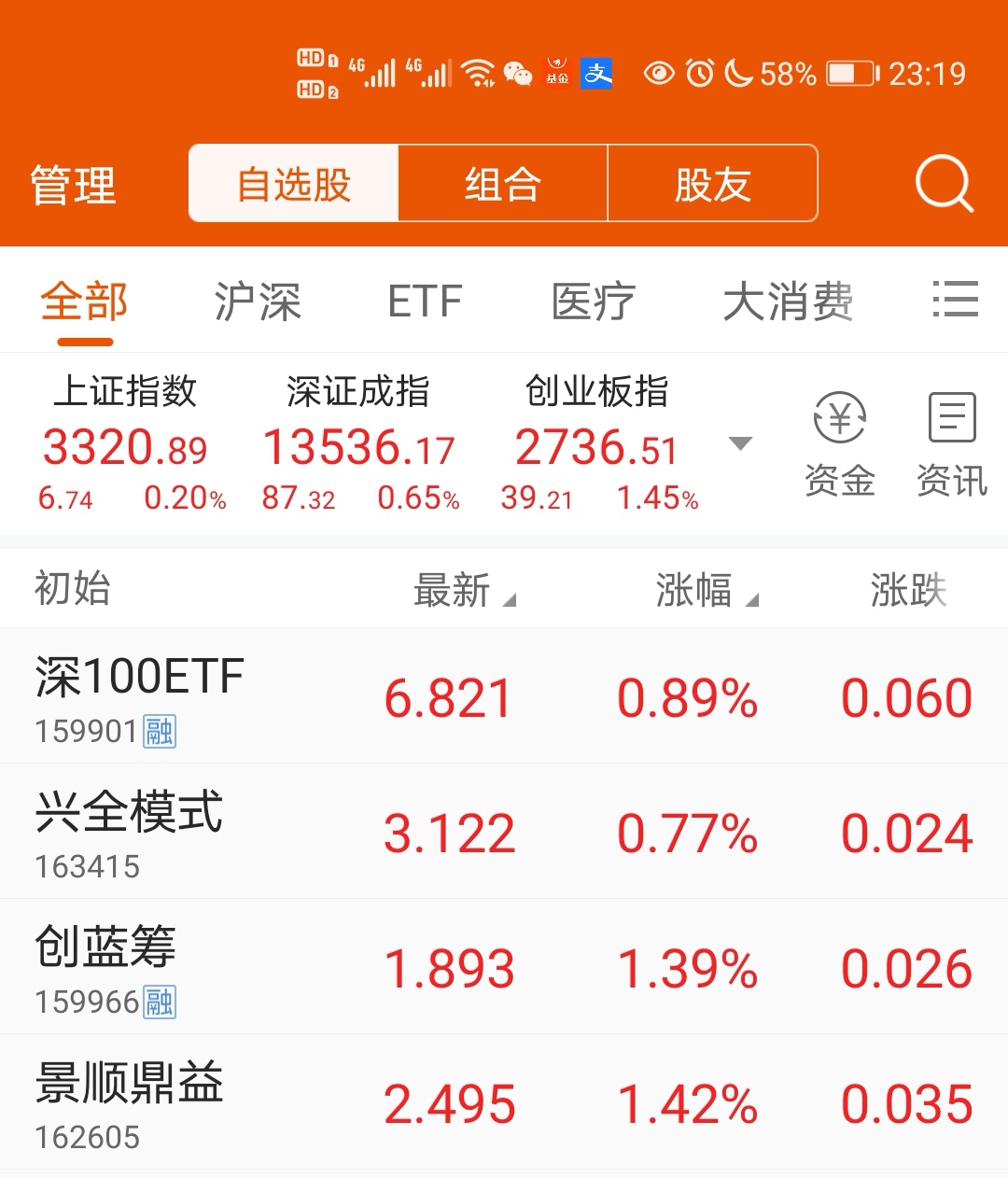Open the watchlist grouping list icon

click(x=955, y=300)
